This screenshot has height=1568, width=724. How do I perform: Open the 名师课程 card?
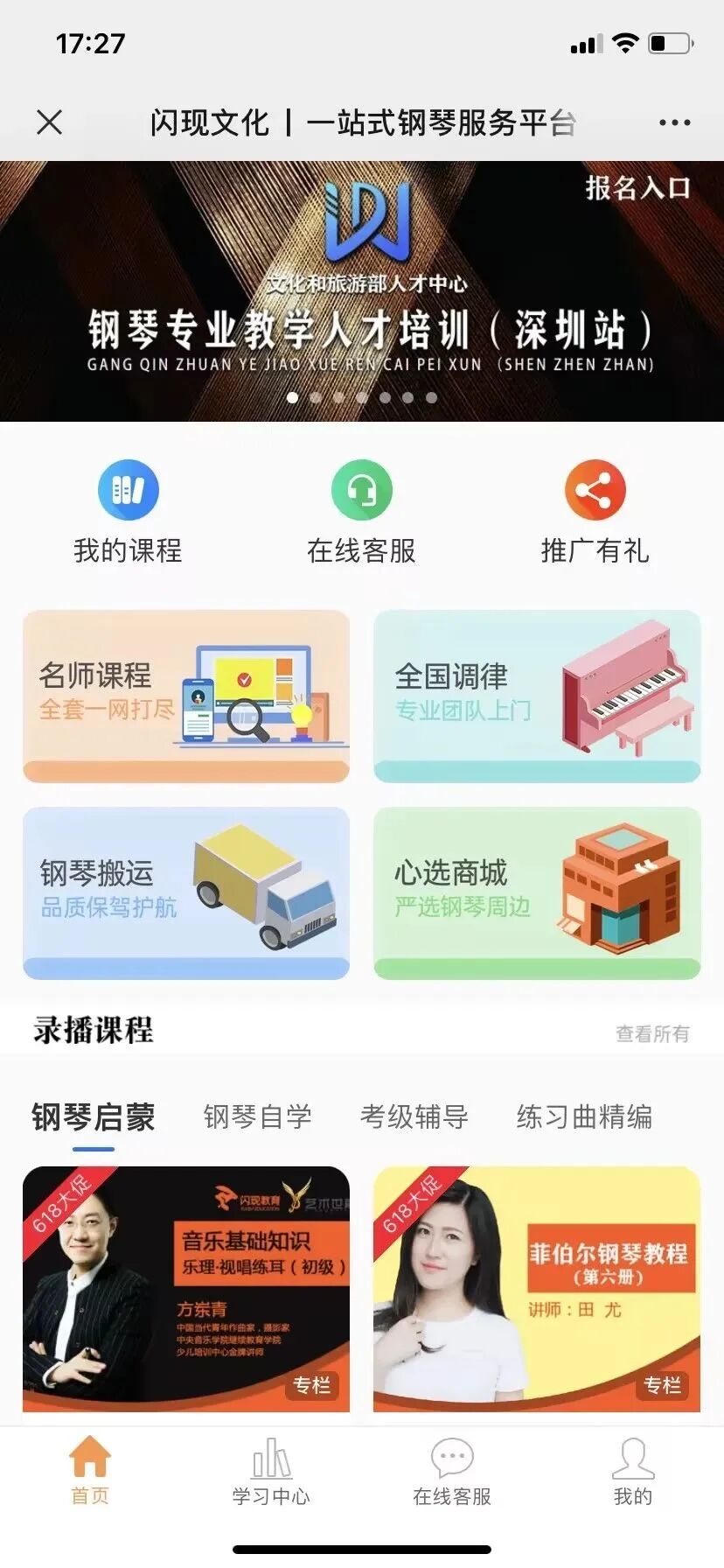coord(186,696)
